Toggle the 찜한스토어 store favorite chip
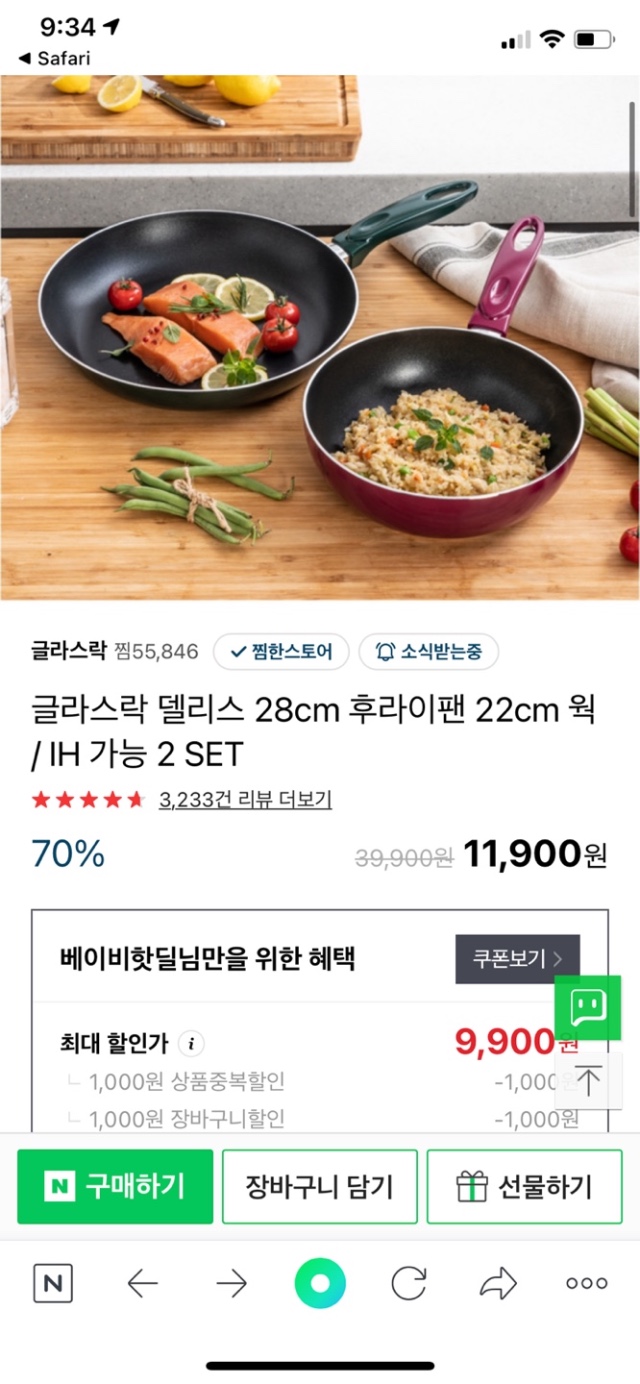 280,652
